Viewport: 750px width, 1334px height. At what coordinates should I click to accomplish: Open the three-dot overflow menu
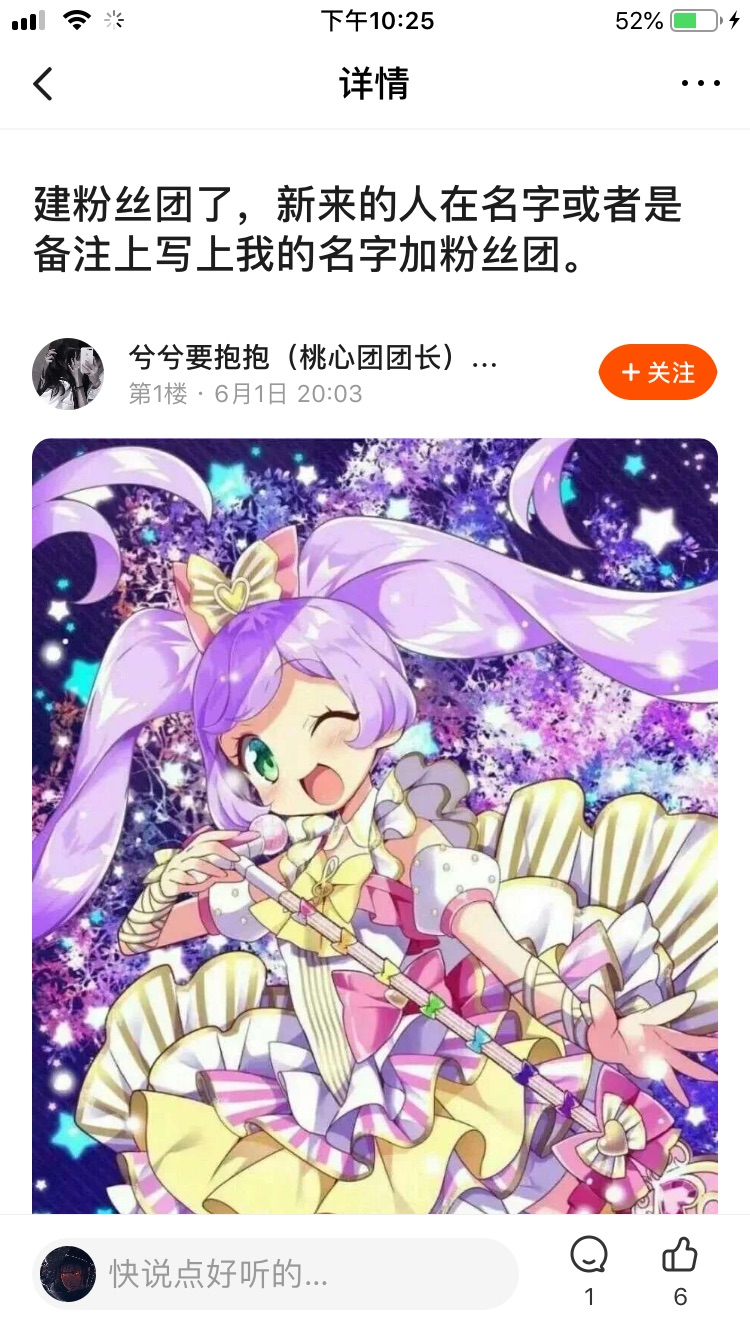point(700,84)
